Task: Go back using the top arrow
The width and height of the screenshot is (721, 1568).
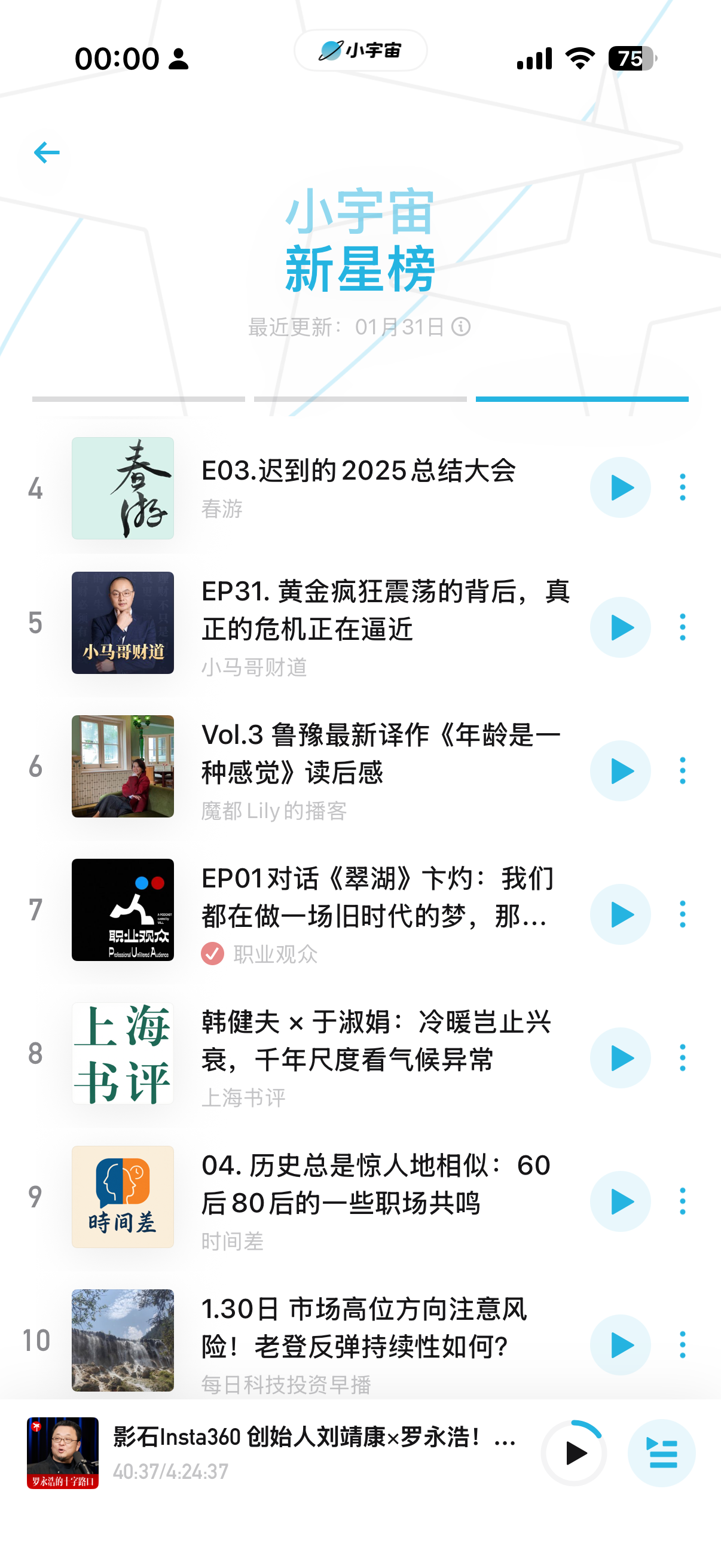Action: (x=46, y=152)
